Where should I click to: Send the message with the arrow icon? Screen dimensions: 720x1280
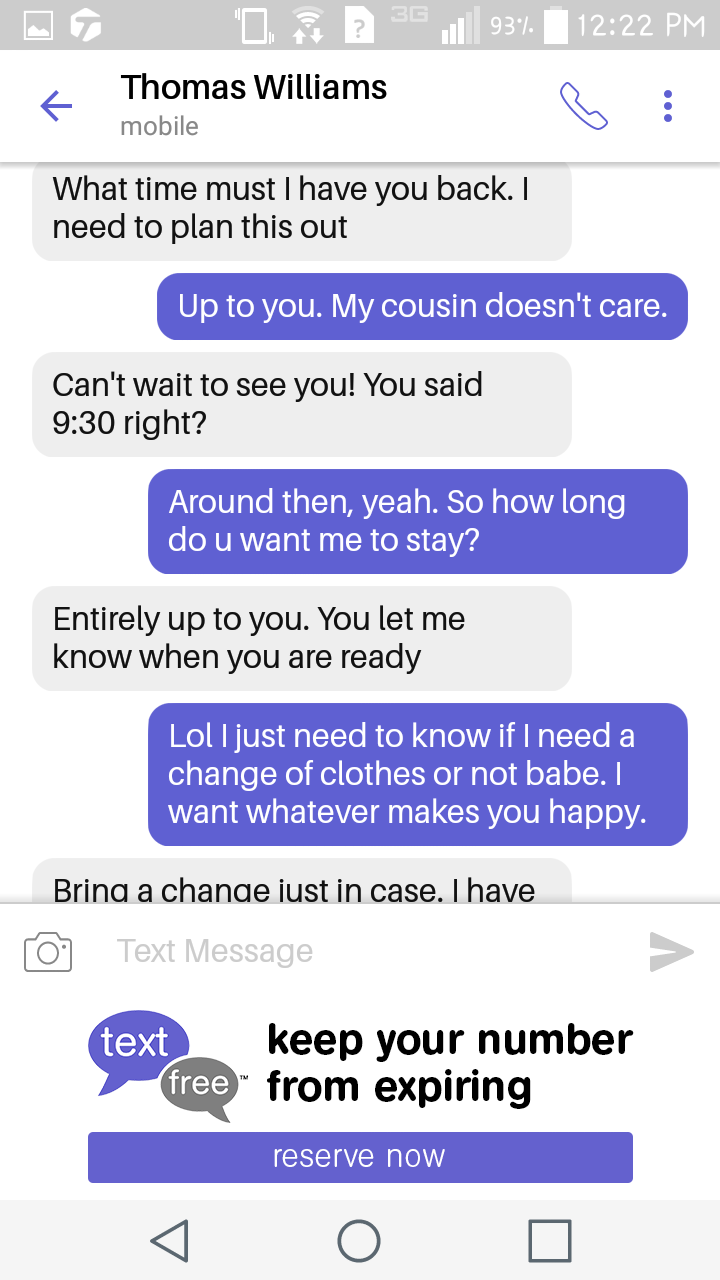pos(671,951)
